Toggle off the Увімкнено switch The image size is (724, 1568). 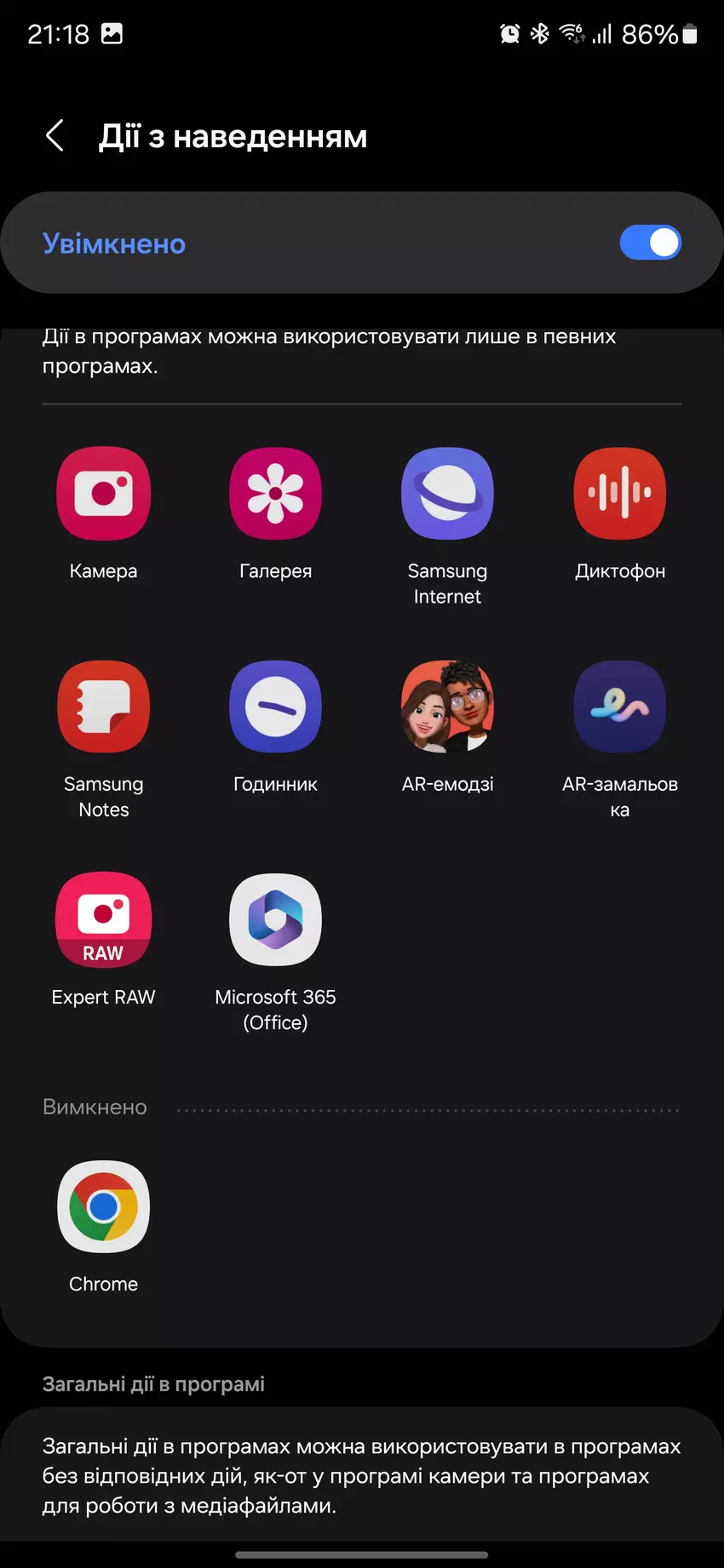[650, 243]
